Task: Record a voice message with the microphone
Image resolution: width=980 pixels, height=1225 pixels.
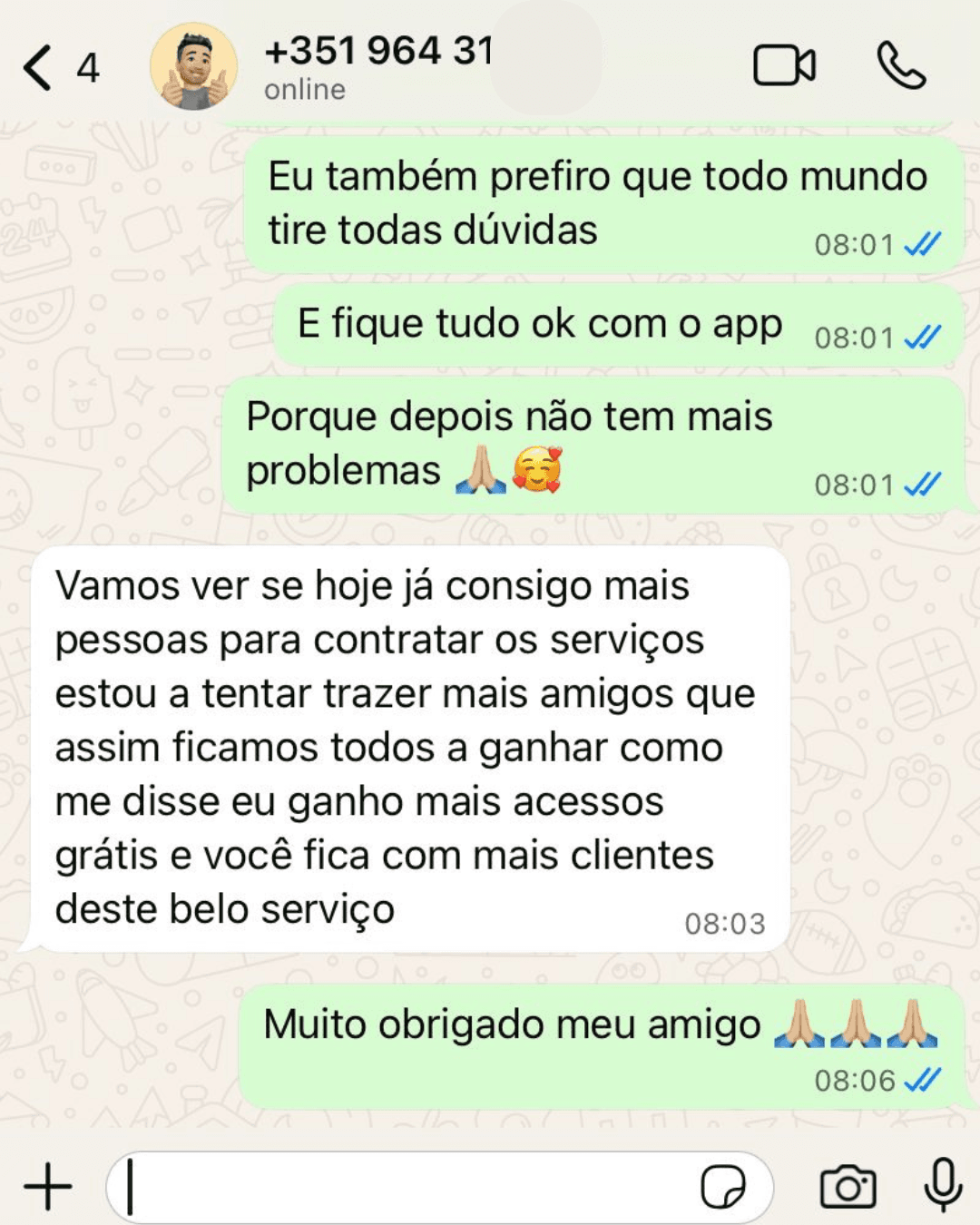Action: 943,1184
